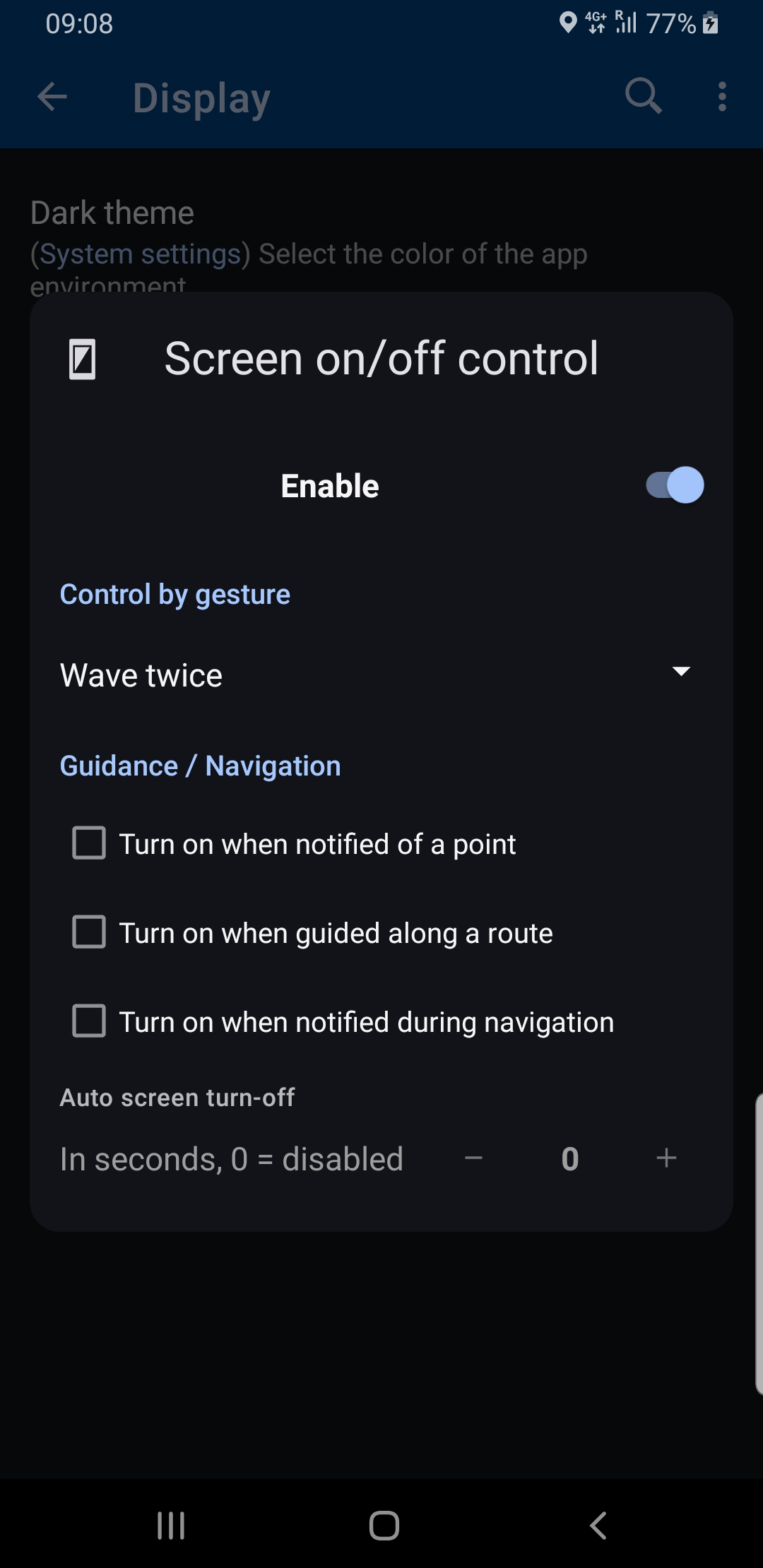Check Turn on when guided along a route
The height and width of the screenshot is (1568, 763).
(90, 932)
